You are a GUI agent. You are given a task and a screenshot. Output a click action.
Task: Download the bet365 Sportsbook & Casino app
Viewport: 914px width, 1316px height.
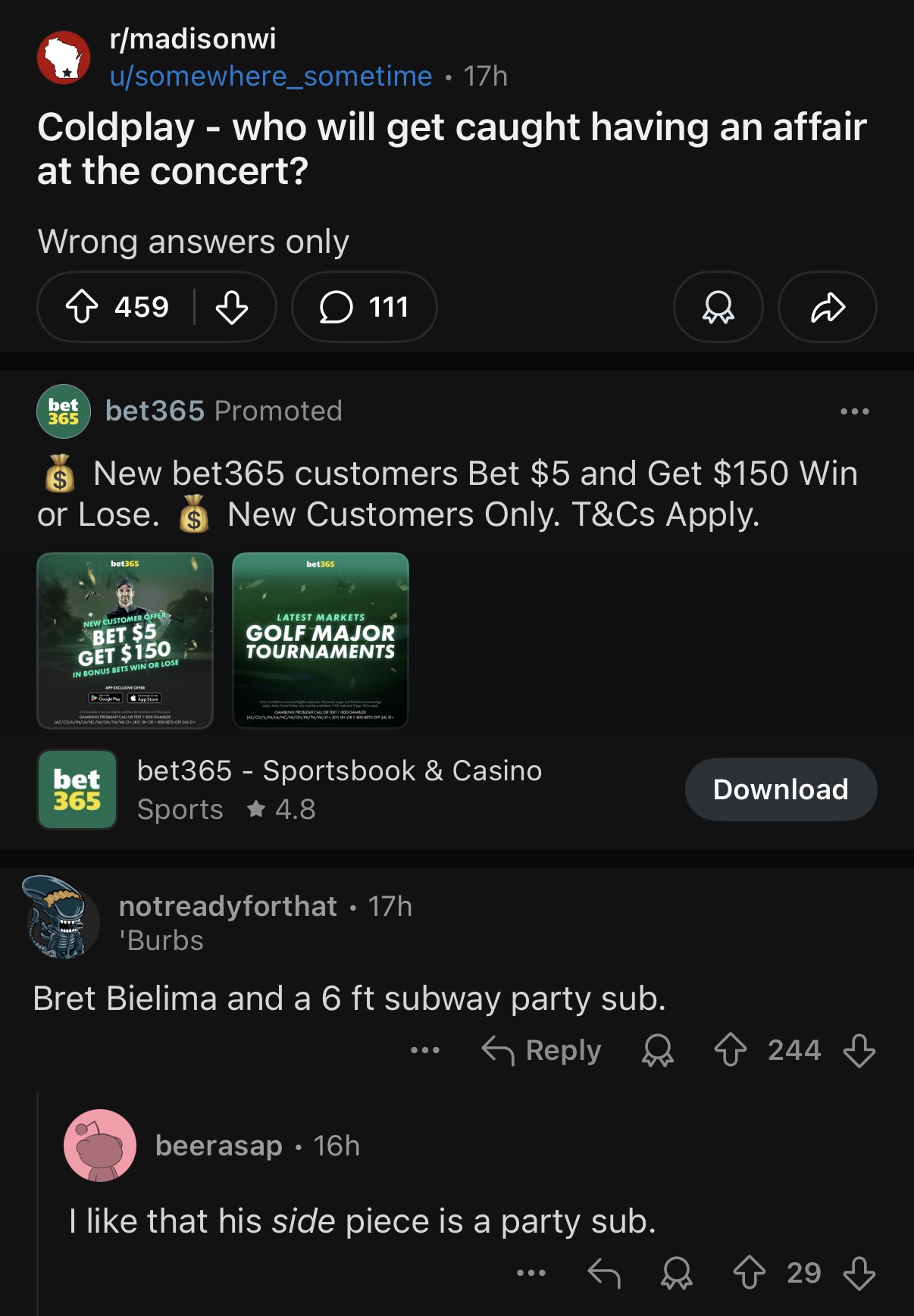click(x=781, y=789)
